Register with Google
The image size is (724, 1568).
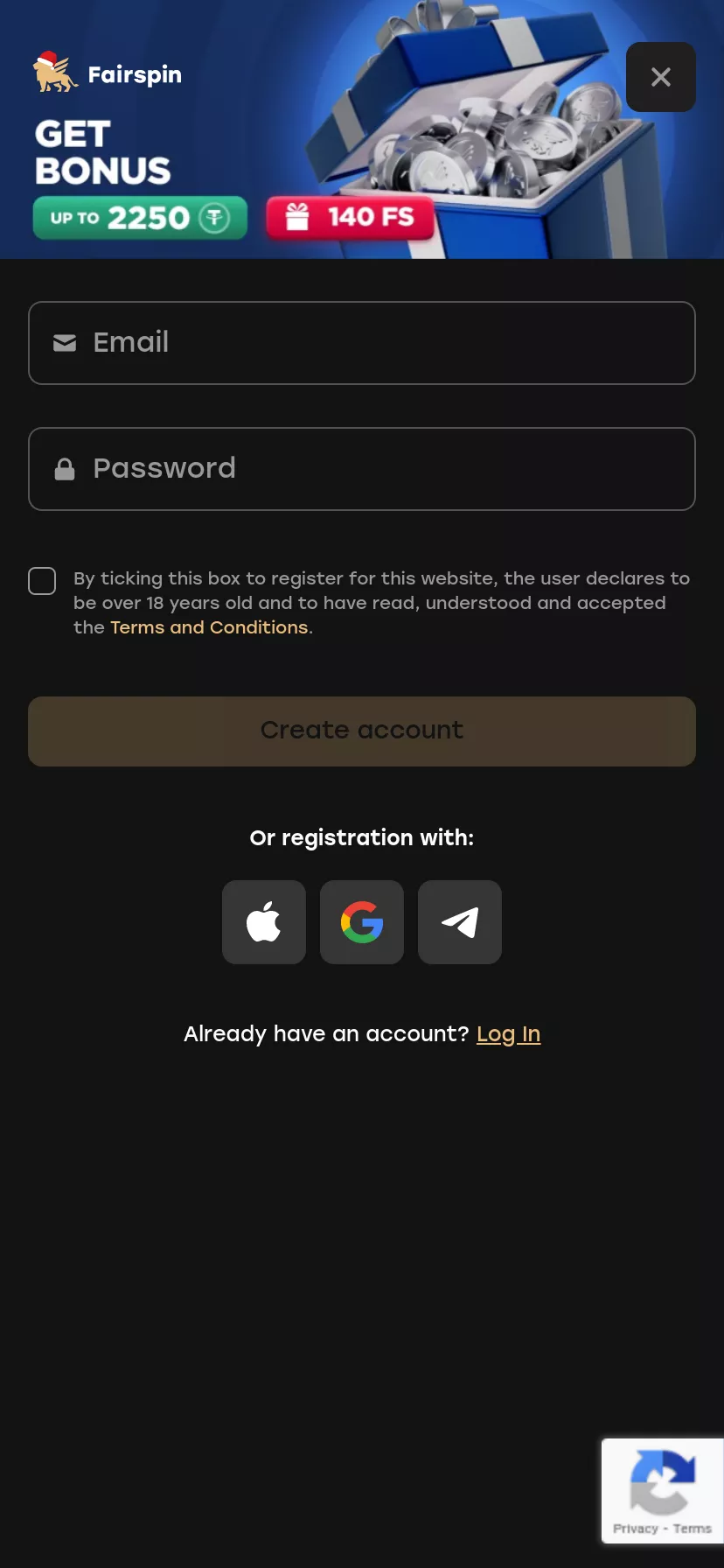(362, 922)
